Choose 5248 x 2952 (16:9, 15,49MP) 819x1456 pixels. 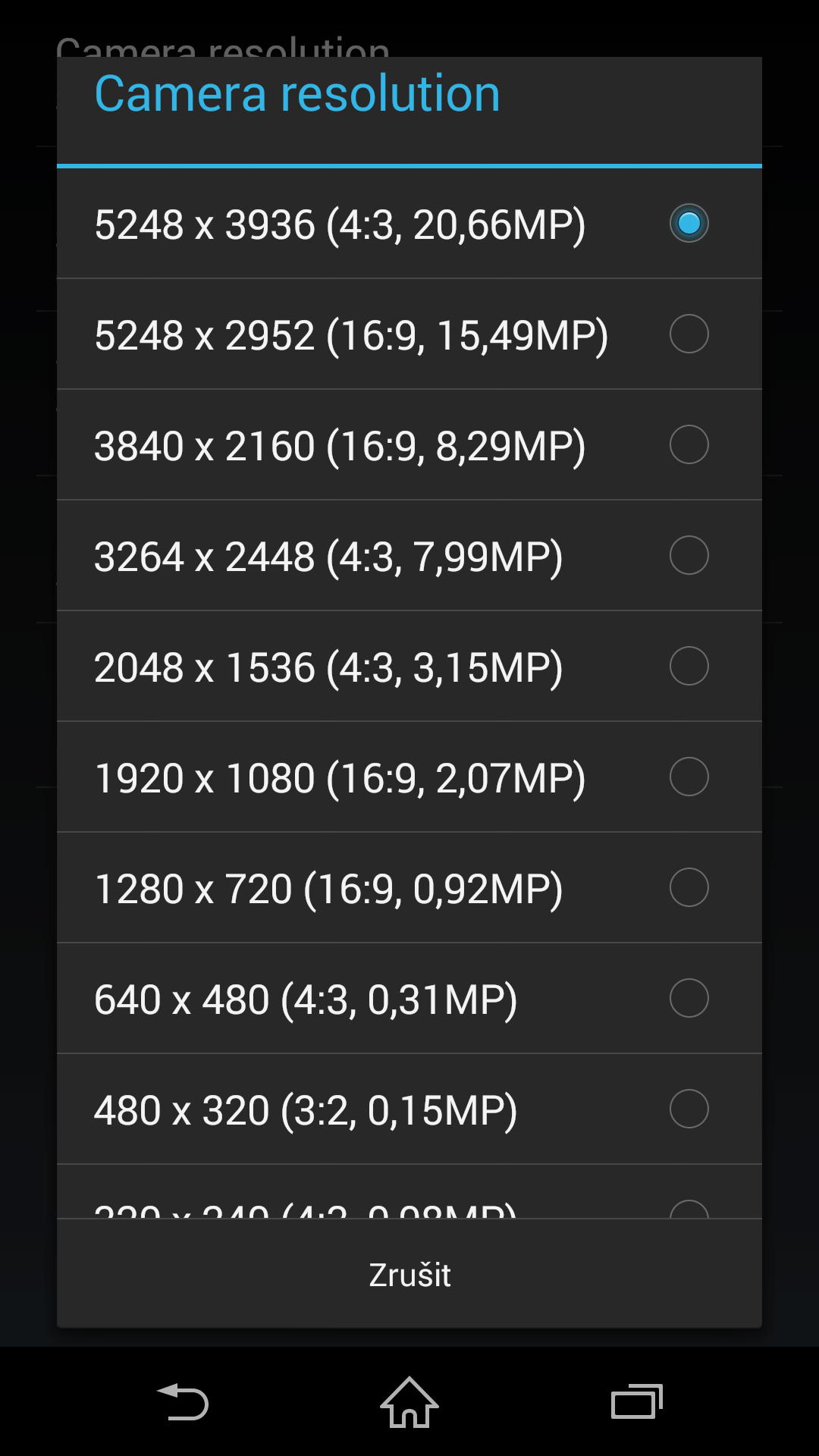point(409,334)
